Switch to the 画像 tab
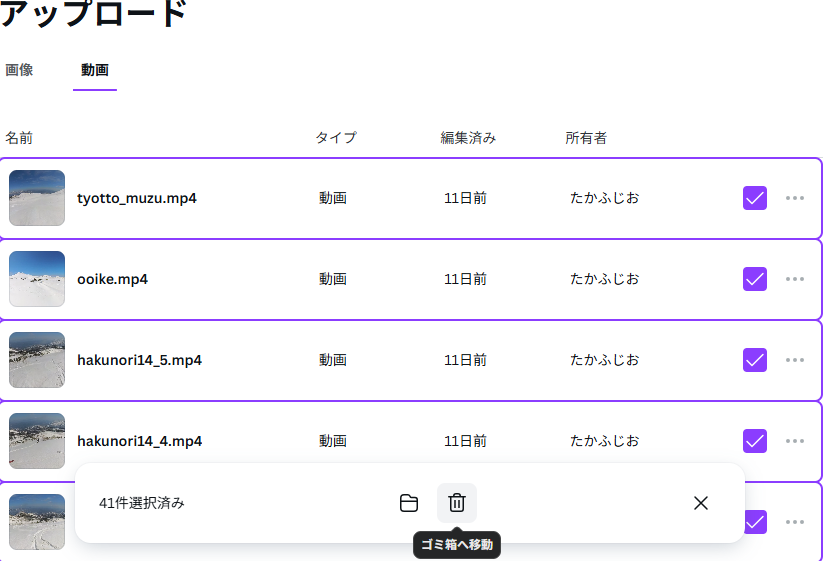Screen dimensions: 827x561 (19, 70)
